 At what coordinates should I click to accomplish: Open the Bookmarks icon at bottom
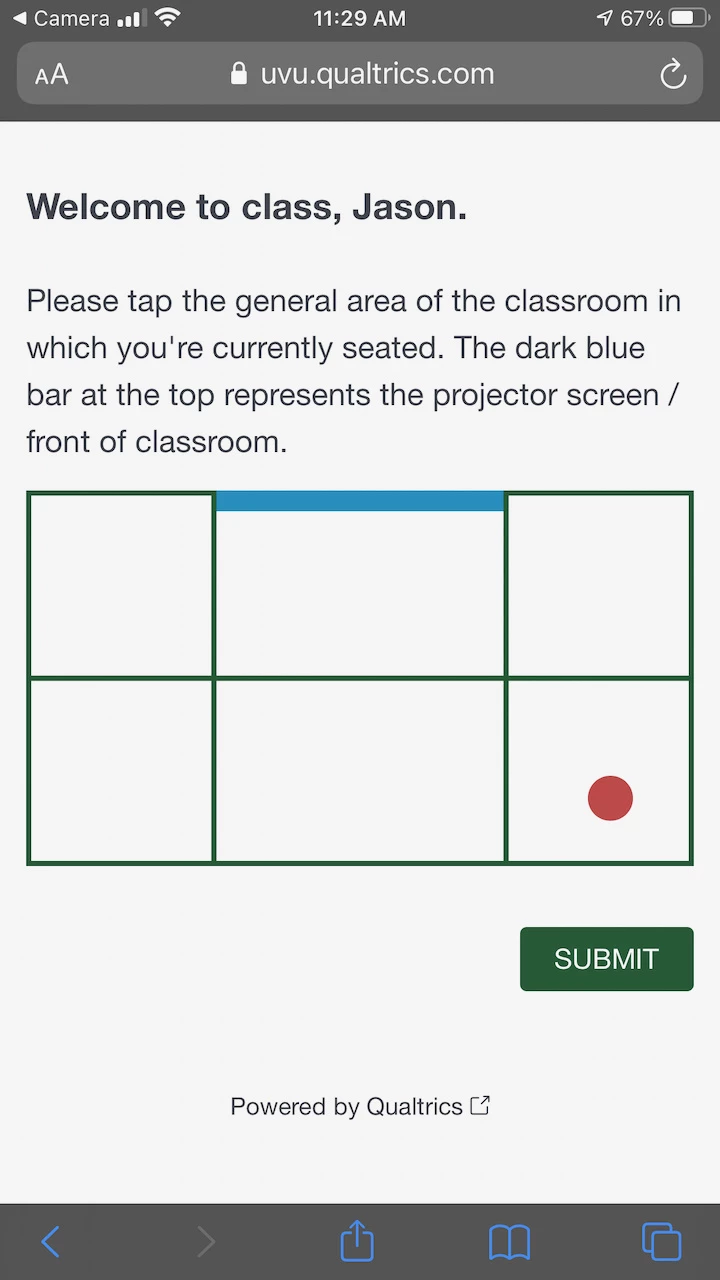coord(510,1241)
